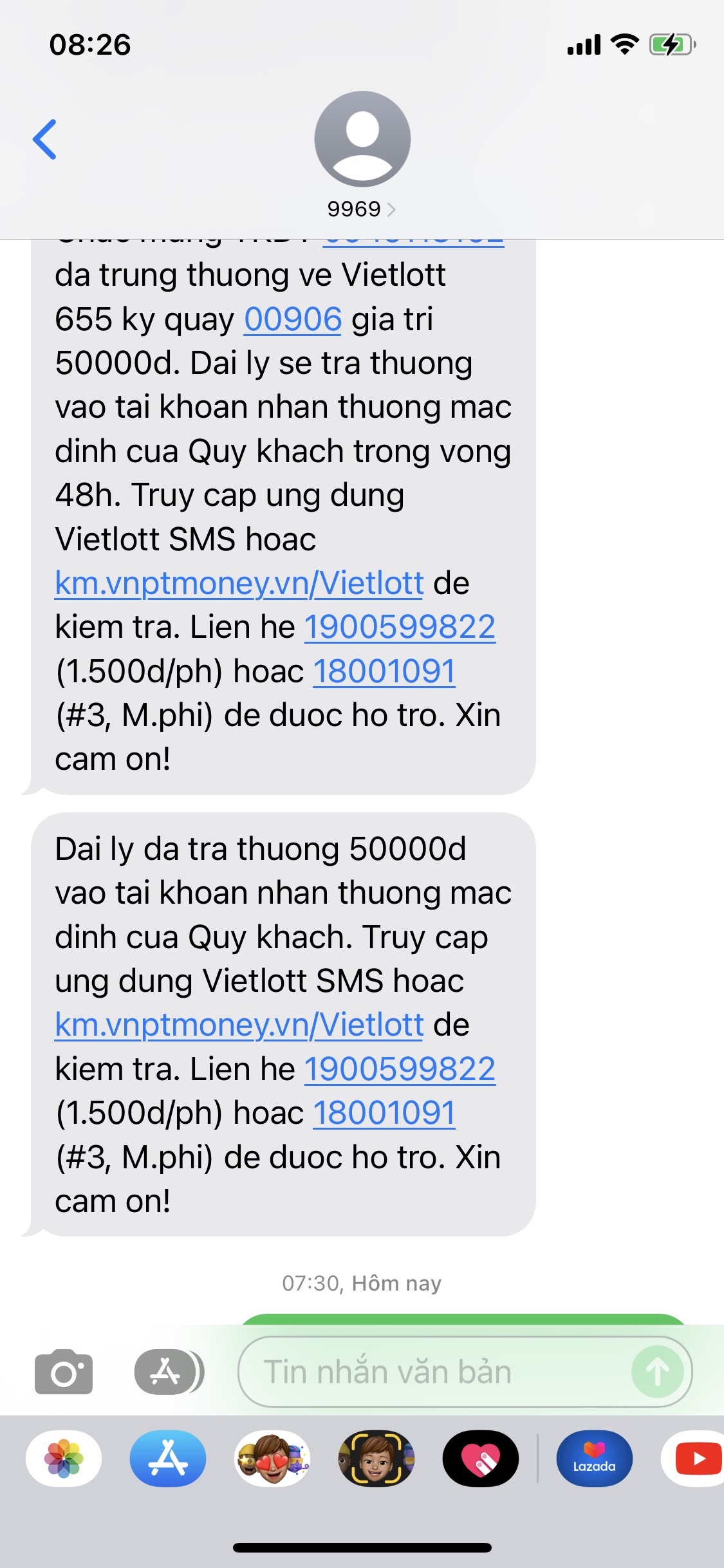This screenshot has height=1568, width=724.
Task: Open the 00906 link in first message
Action: [293, 319]
